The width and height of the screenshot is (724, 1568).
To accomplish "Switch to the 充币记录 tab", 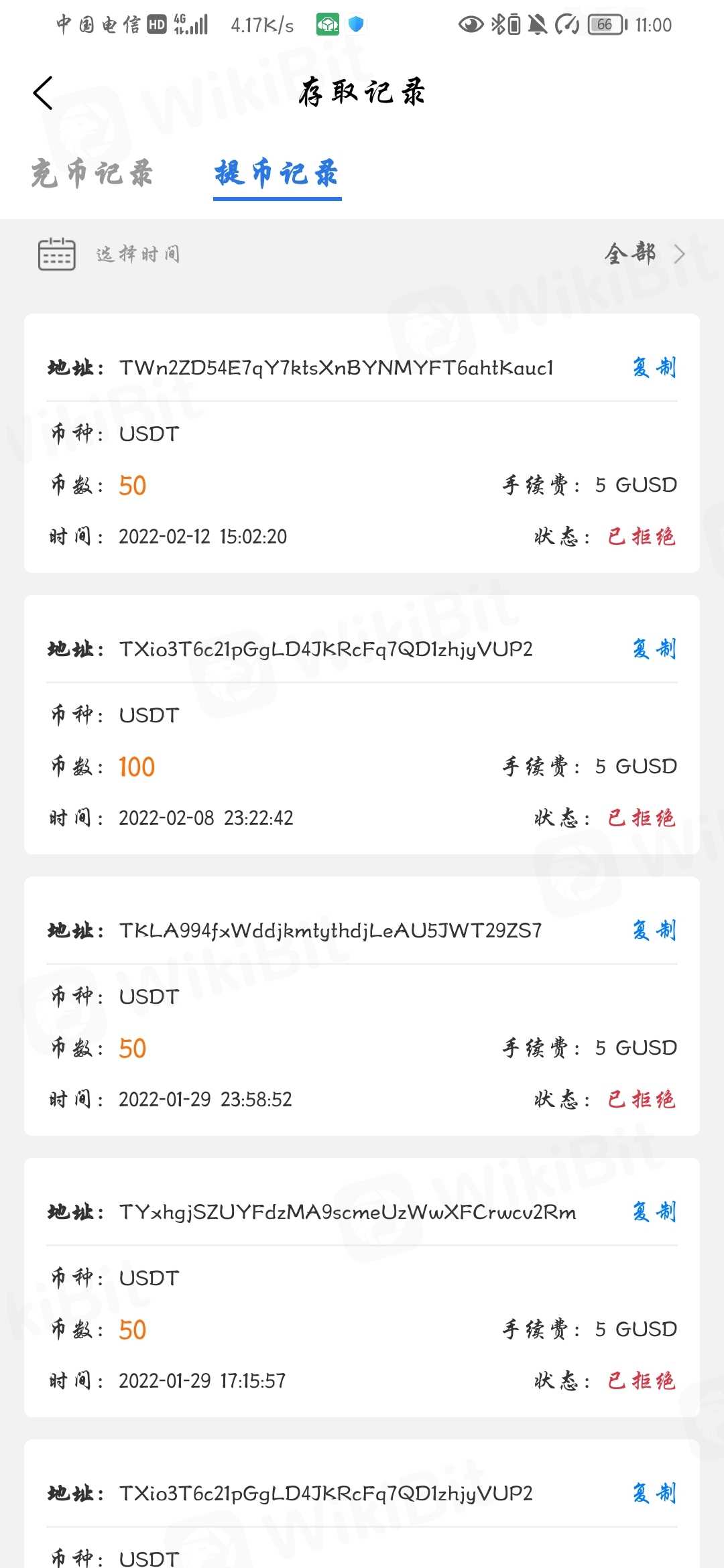I will tap(92, 174).
